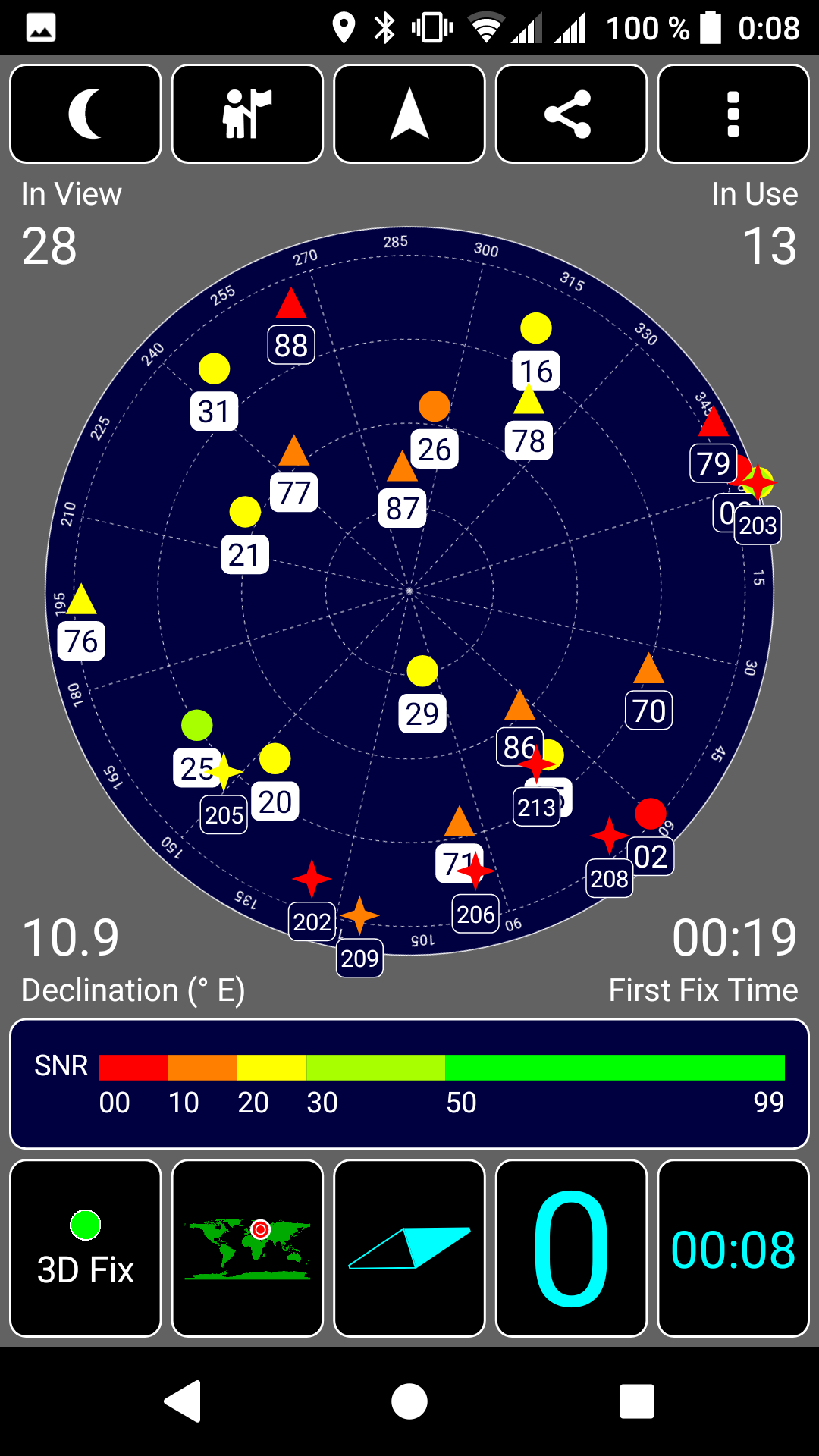The image size is (819, 1456).
Task: Toggle night mode with the moon icon
Action: click(86, 114)
